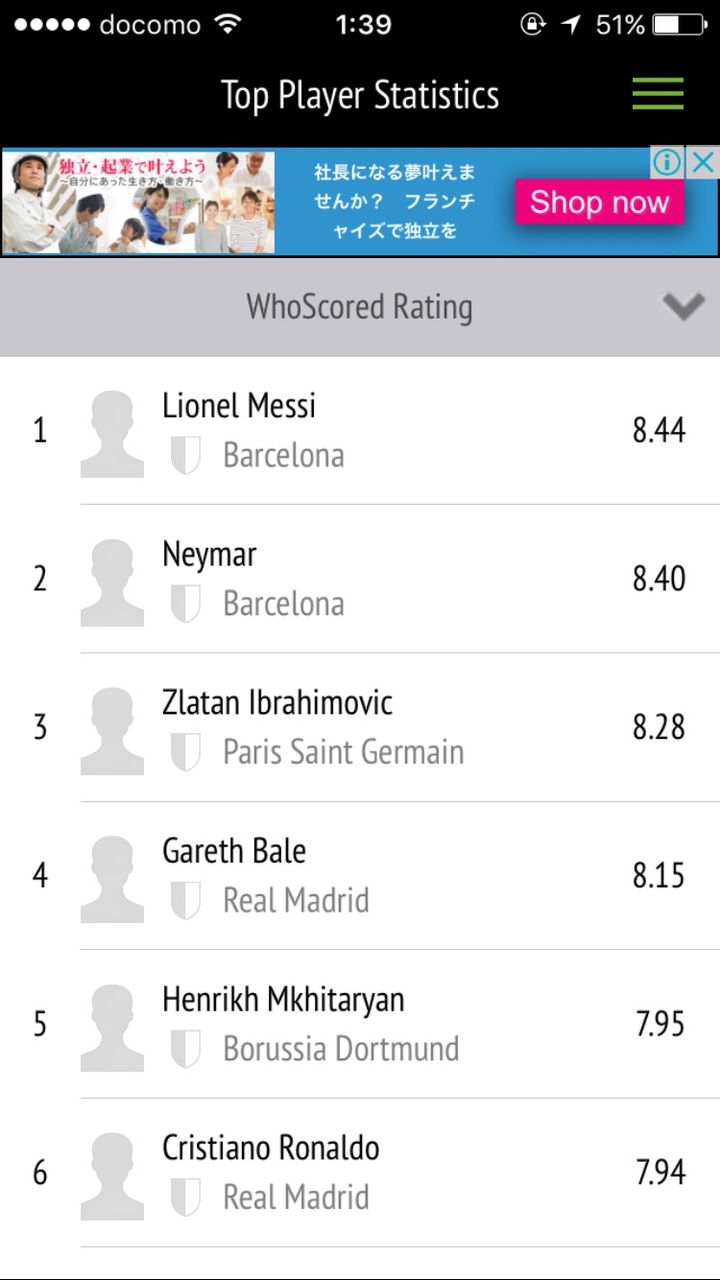Open Gareth Bale's statistics

(360, 875)
